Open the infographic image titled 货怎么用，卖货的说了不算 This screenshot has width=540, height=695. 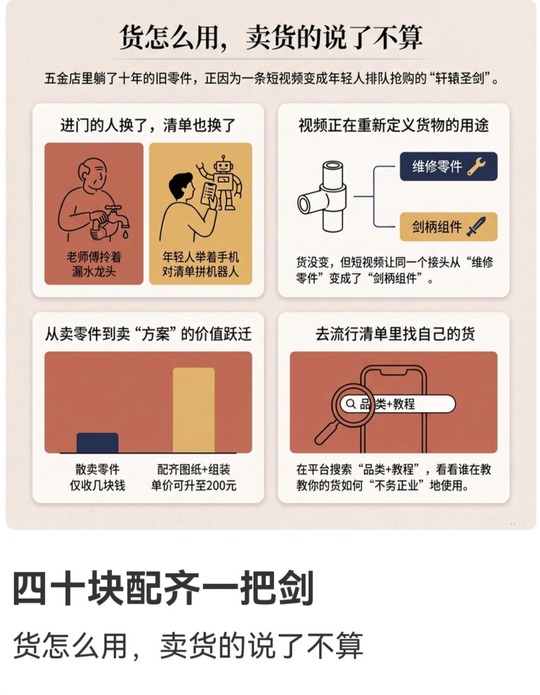coord(270,265)
